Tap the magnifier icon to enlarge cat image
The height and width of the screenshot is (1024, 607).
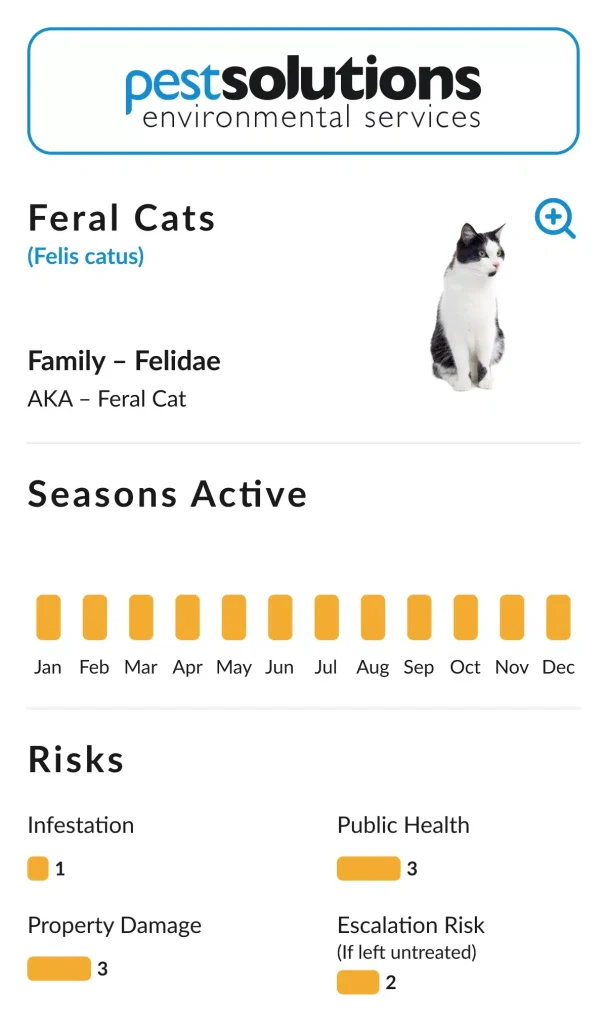click(554, 218)
